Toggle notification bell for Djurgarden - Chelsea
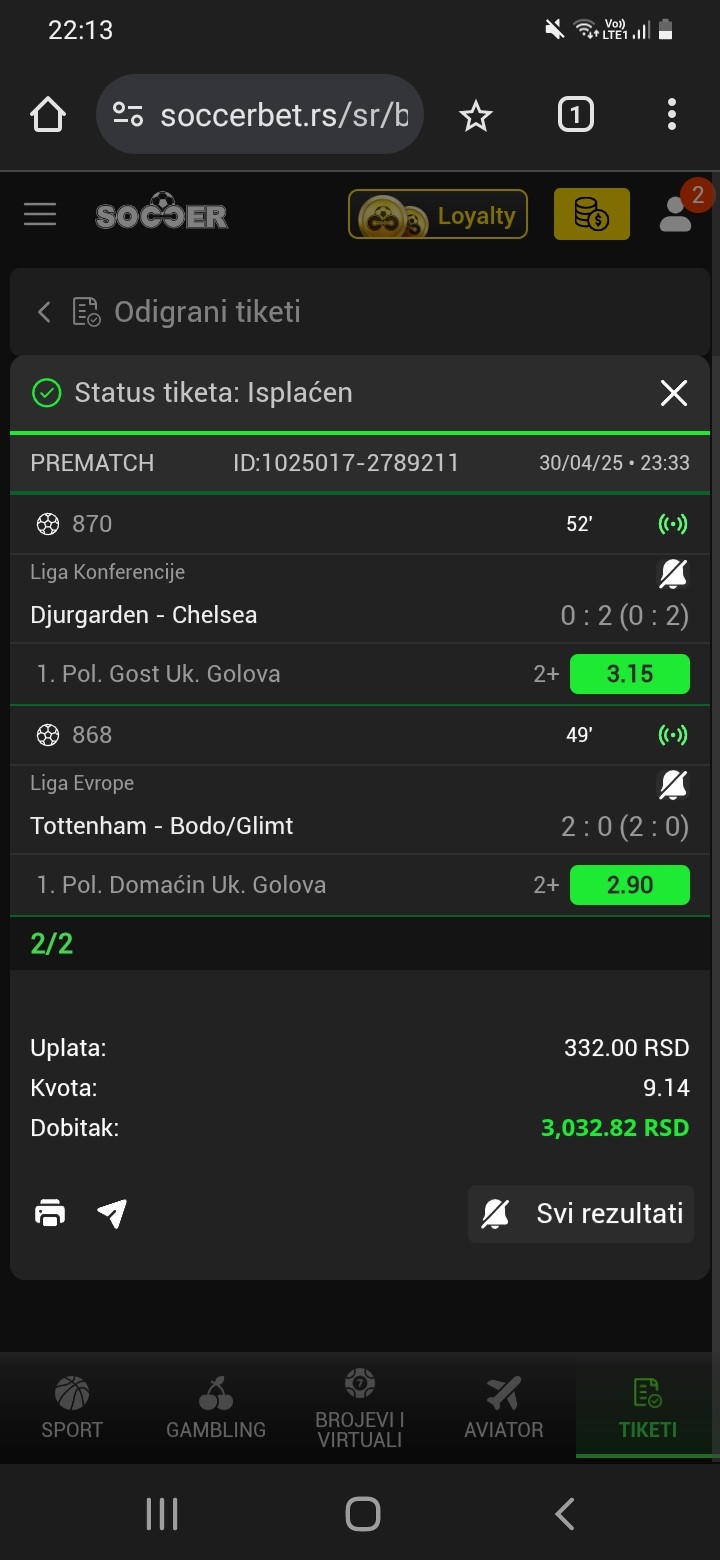Viewport: 720px width, 1560px height. pos(673,573)
